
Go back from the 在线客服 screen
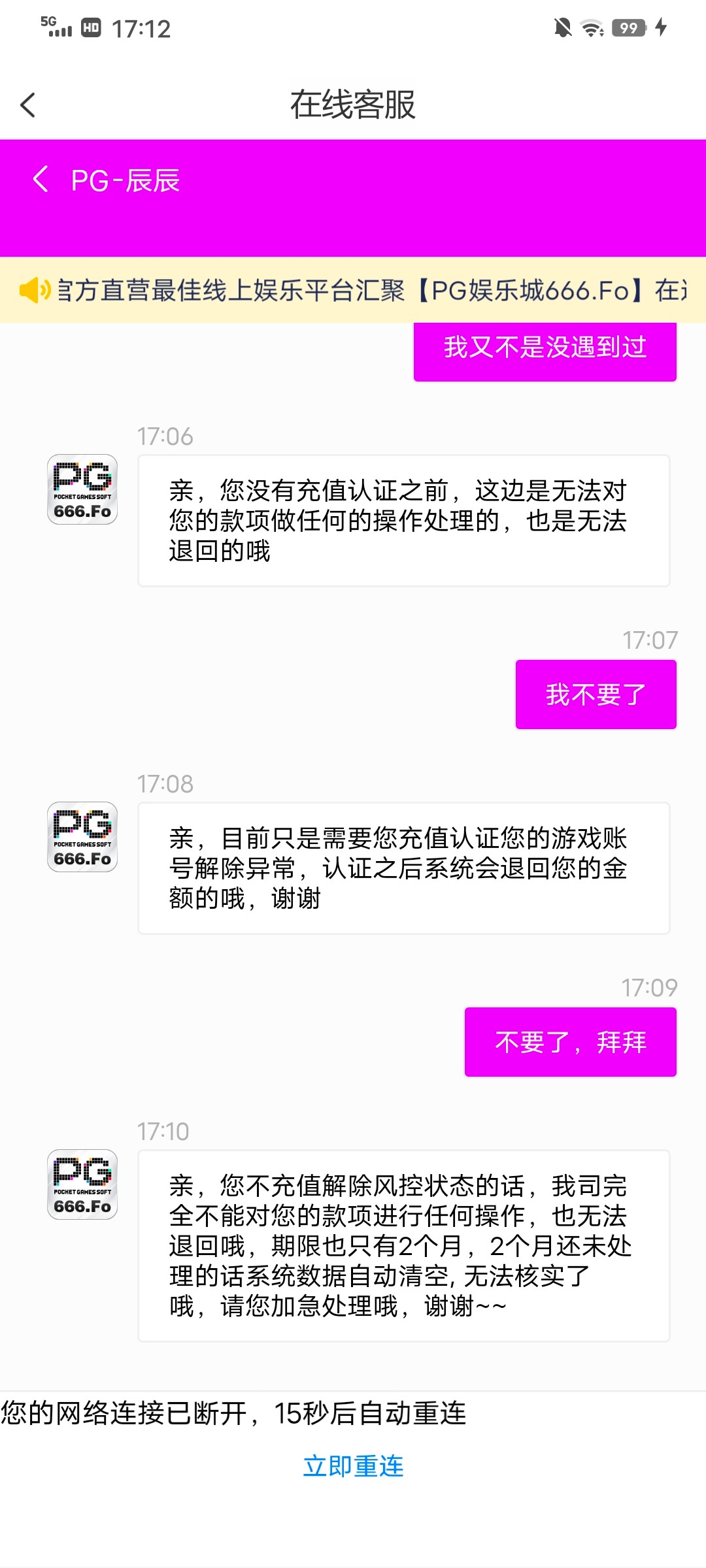point(27,105)
